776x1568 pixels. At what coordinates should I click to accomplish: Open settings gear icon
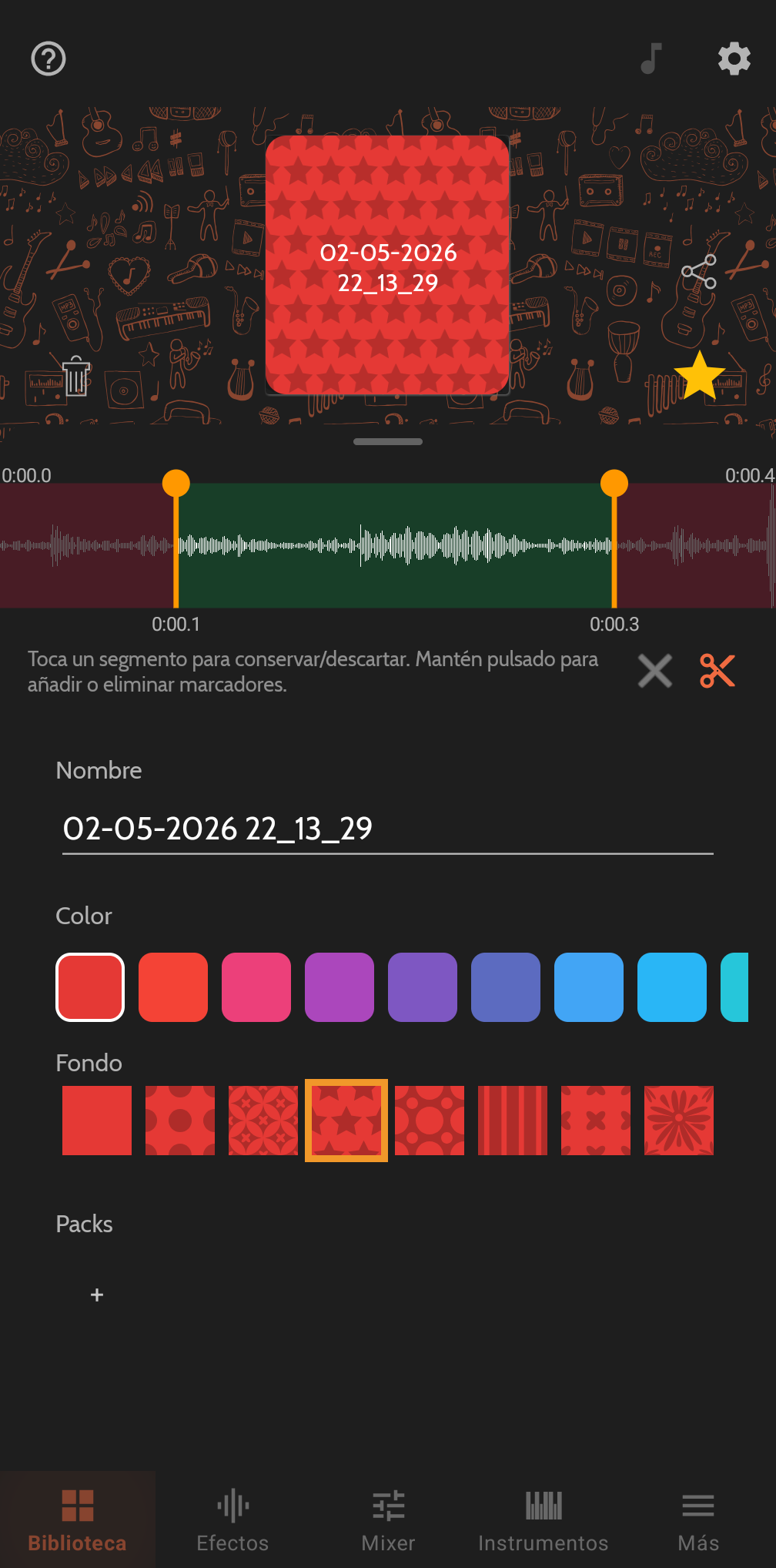click(734, 59)
